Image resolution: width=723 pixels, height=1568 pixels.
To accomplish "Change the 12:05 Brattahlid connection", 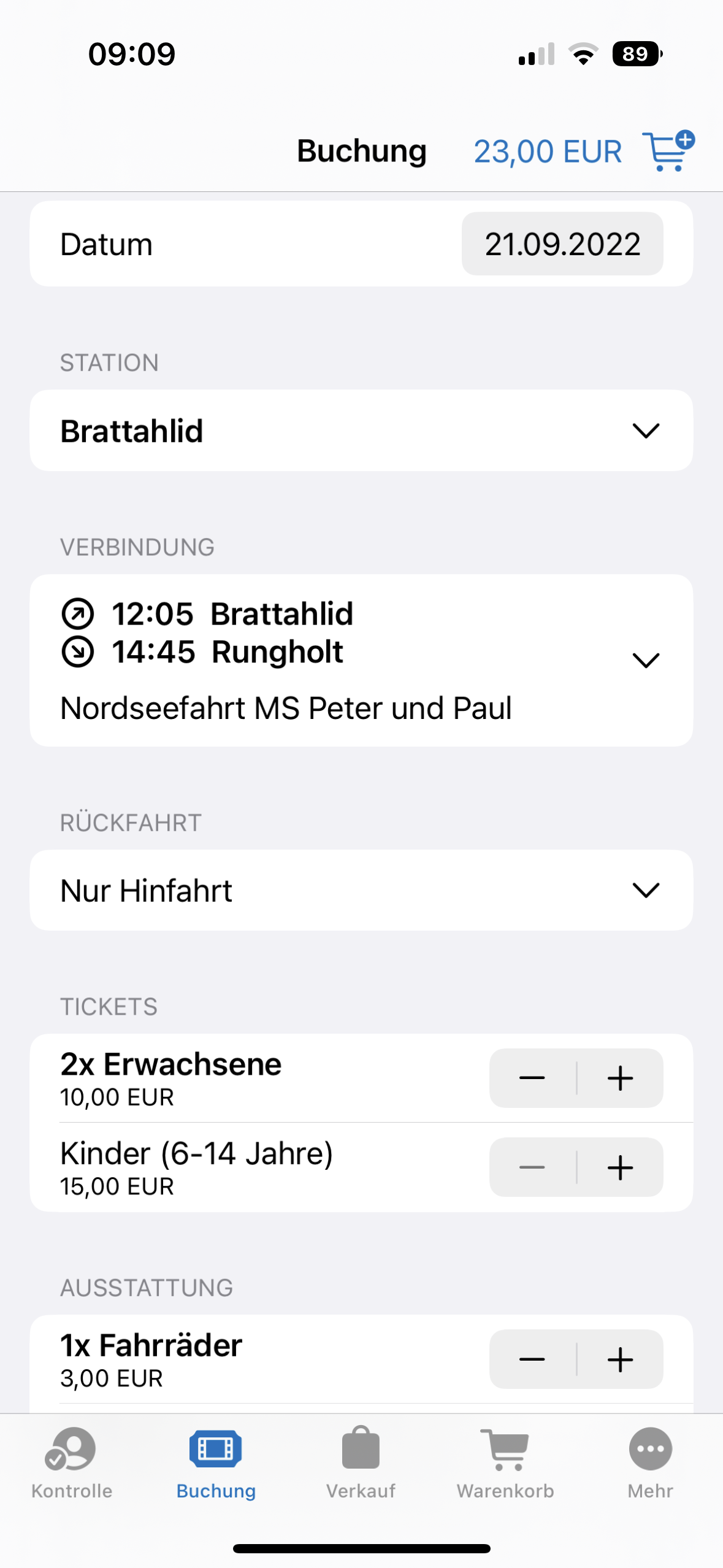I will coord(361,661).
